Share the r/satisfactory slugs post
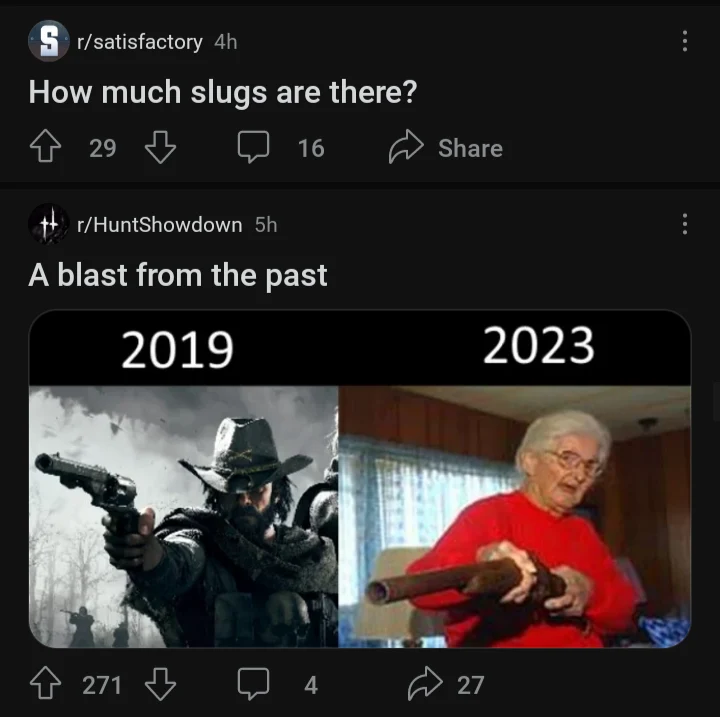 pos(446,148)
